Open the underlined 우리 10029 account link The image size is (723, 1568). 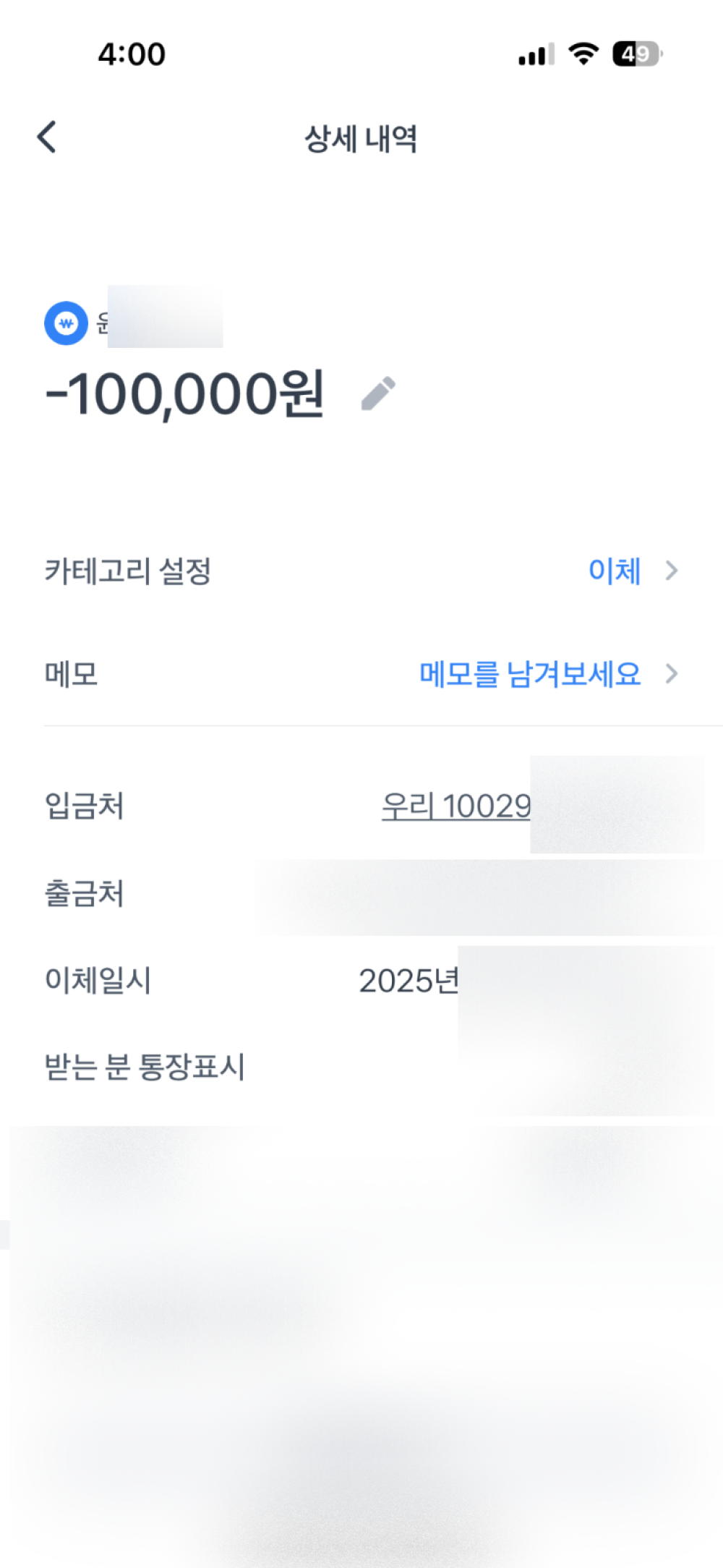click(x=456, y=806)
